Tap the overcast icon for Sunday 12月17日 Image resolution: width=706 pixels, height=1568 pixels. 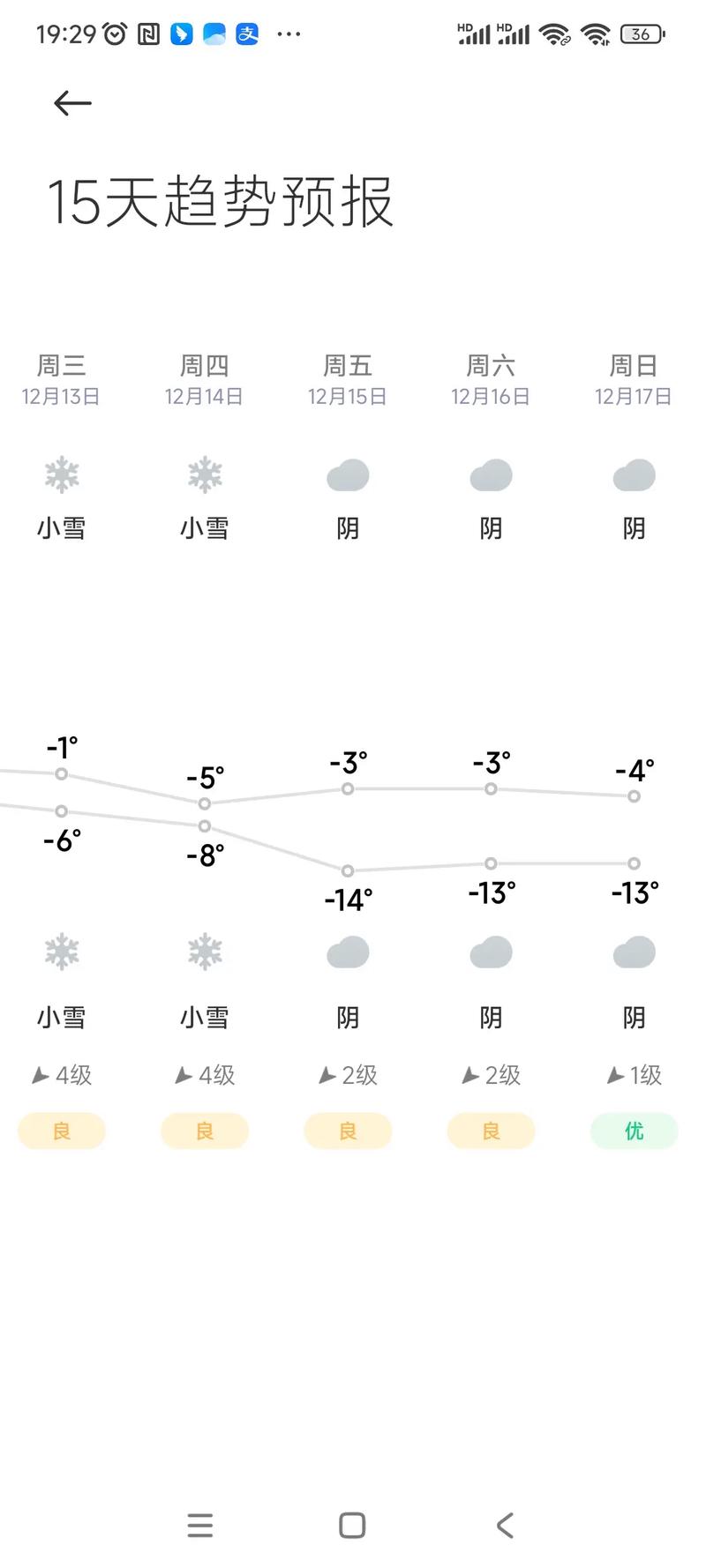(x=634, y=474)
